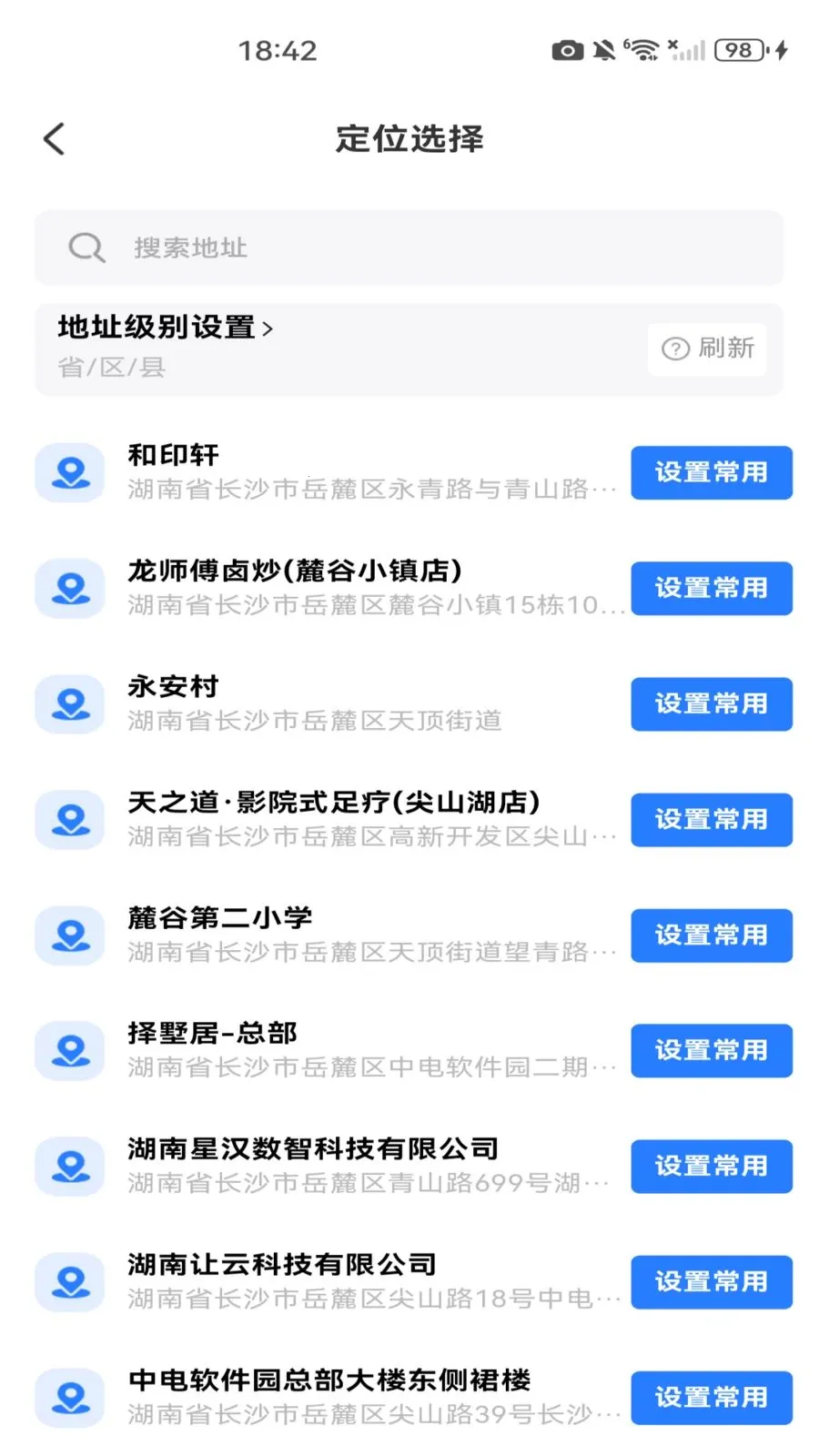This screenshot has width=819, height=1456.
Task: Open 地址级别设置 options
Action: [166, 328]
